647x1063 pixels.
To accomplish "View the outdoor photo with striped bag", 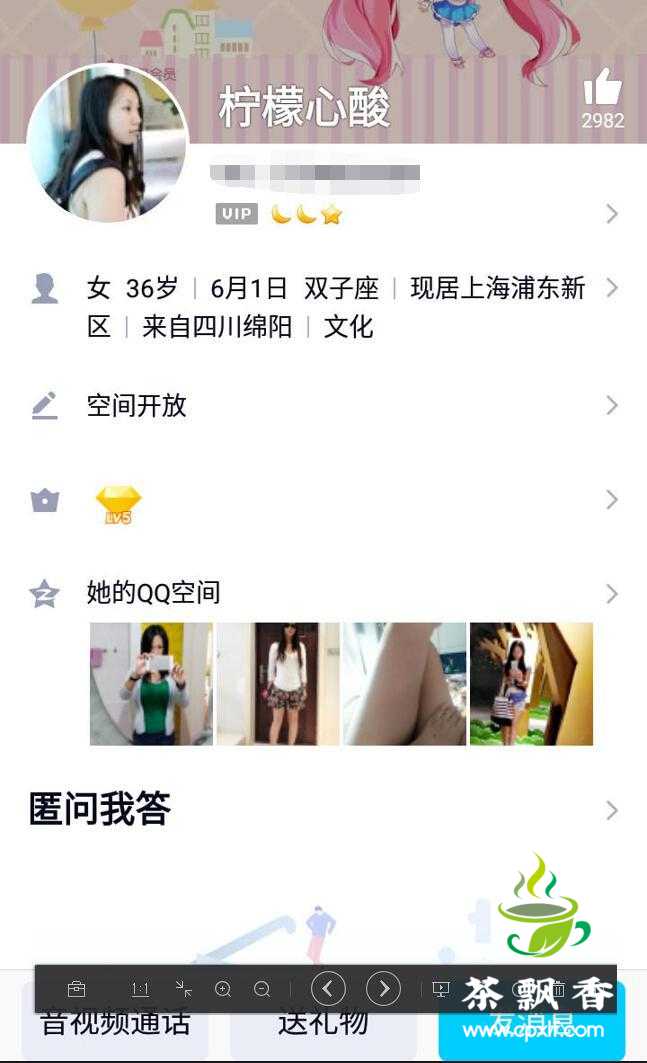I will (531, 684).
